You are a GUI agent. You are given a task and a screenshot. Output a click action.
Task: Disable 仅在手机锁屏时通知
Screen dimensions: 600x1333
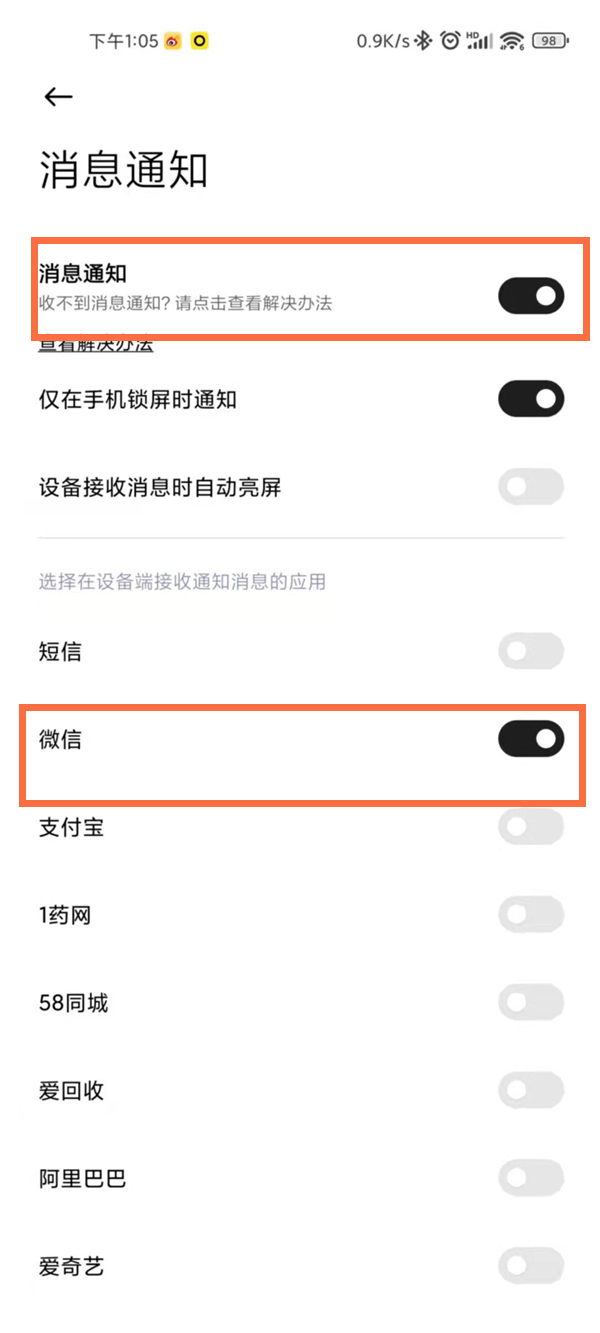pyautogui.click(x=531, y=400)
